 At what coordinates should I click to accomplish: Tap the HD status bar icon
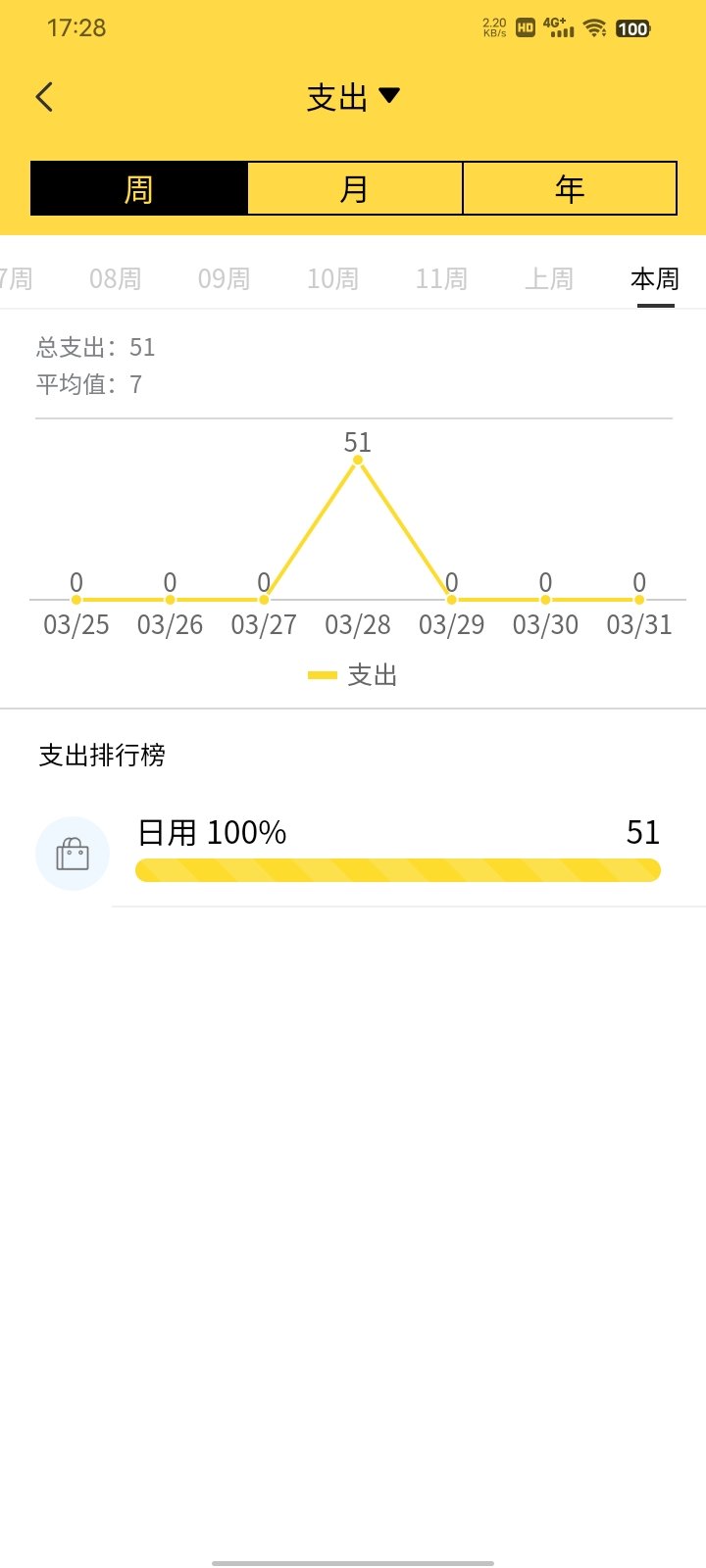tap(525, 28)
